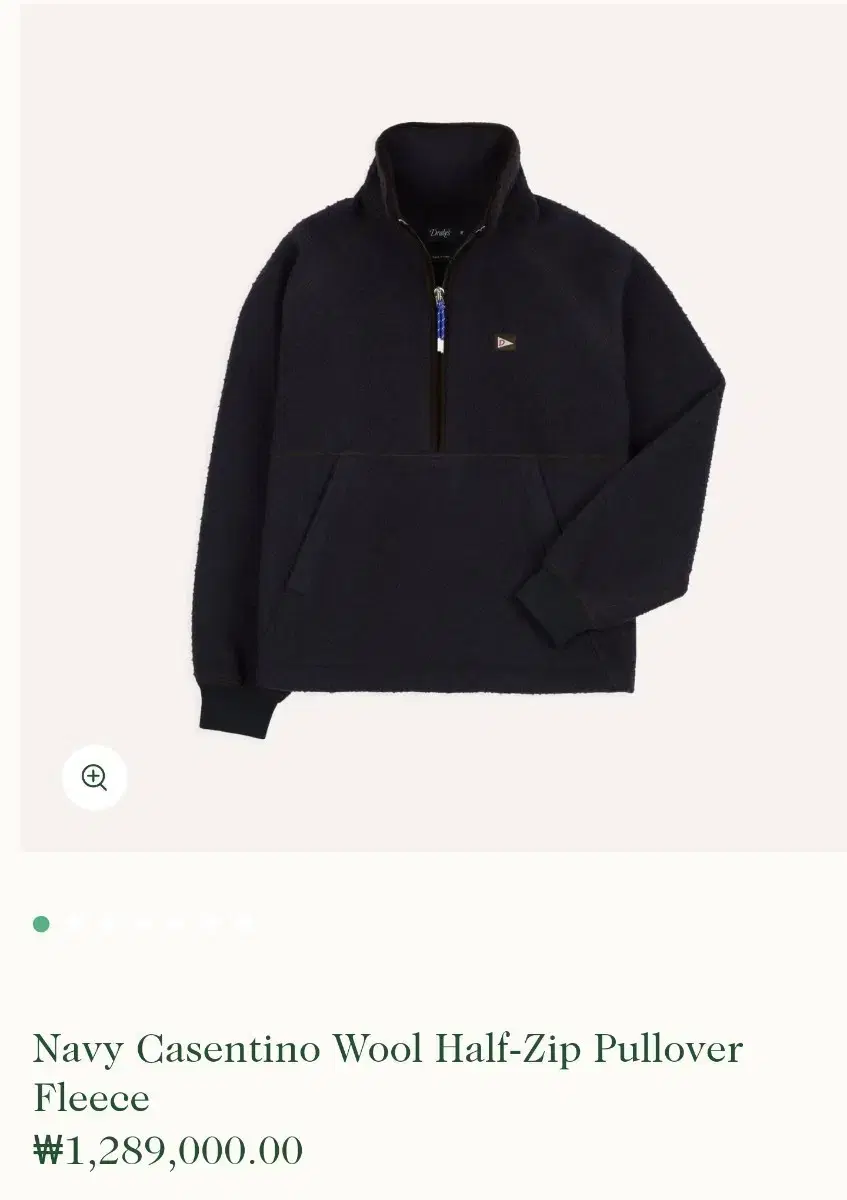Image resolution: width=847 pixels, height=1200 pixels.
Task: Select the sixth carousel indicator dot
Action: point(210,926)
